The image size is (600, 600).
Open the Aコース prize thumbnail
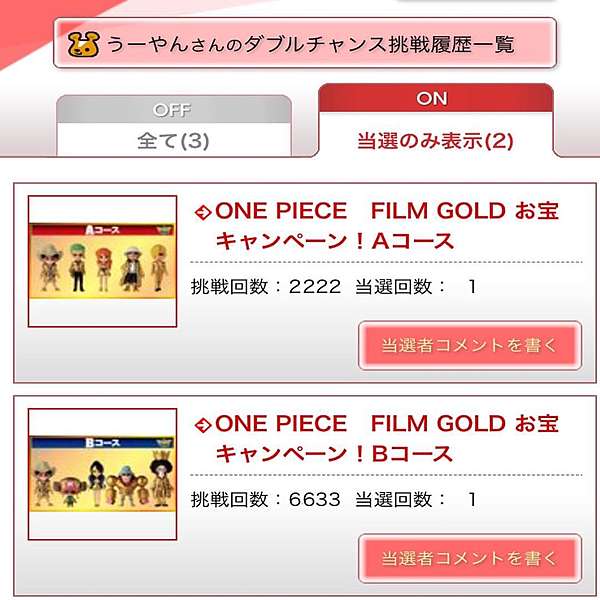102,260
